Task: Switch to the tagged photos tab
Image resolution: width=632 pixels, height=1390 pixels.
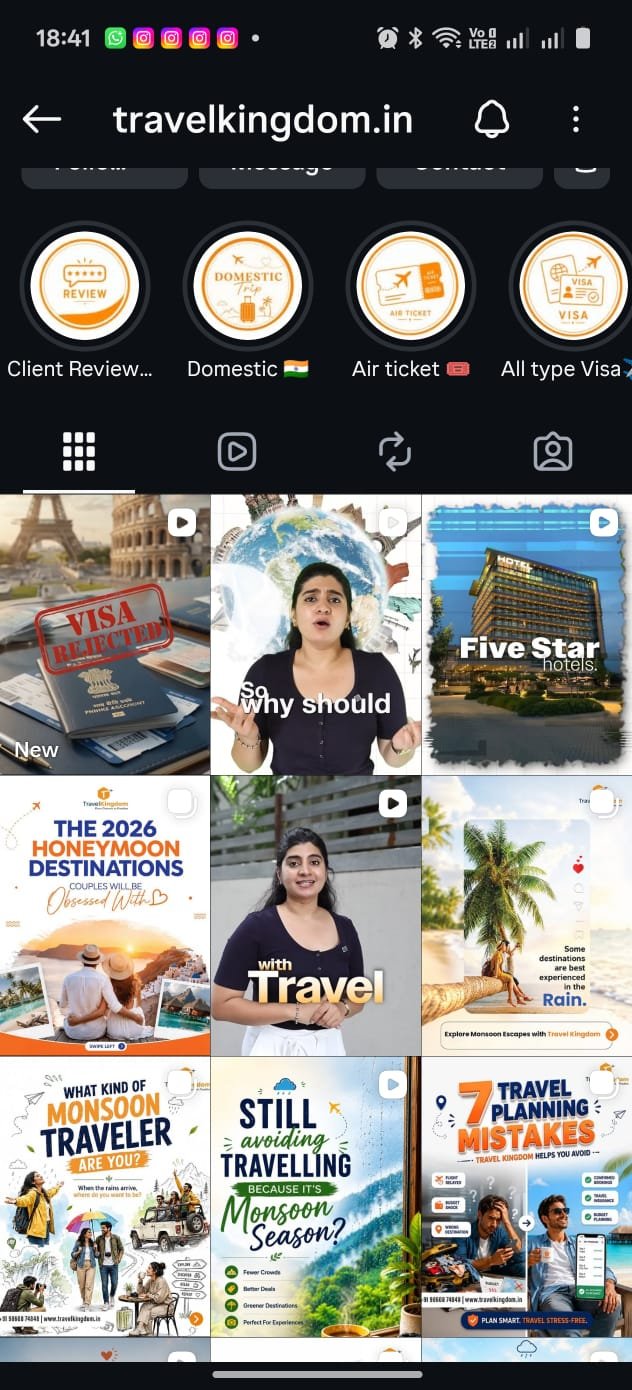Action: tap(553, 452)
